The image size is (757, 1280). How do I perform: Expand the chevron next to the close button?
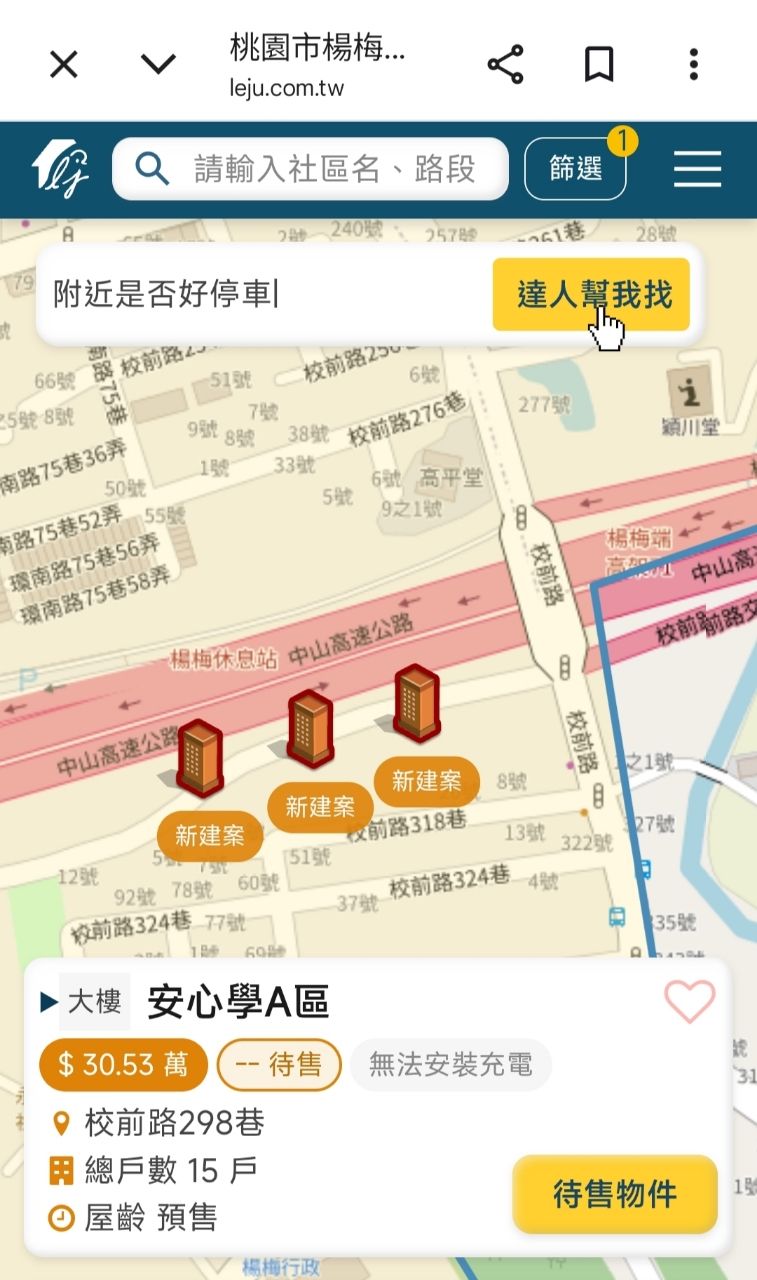tap(158, 65)
